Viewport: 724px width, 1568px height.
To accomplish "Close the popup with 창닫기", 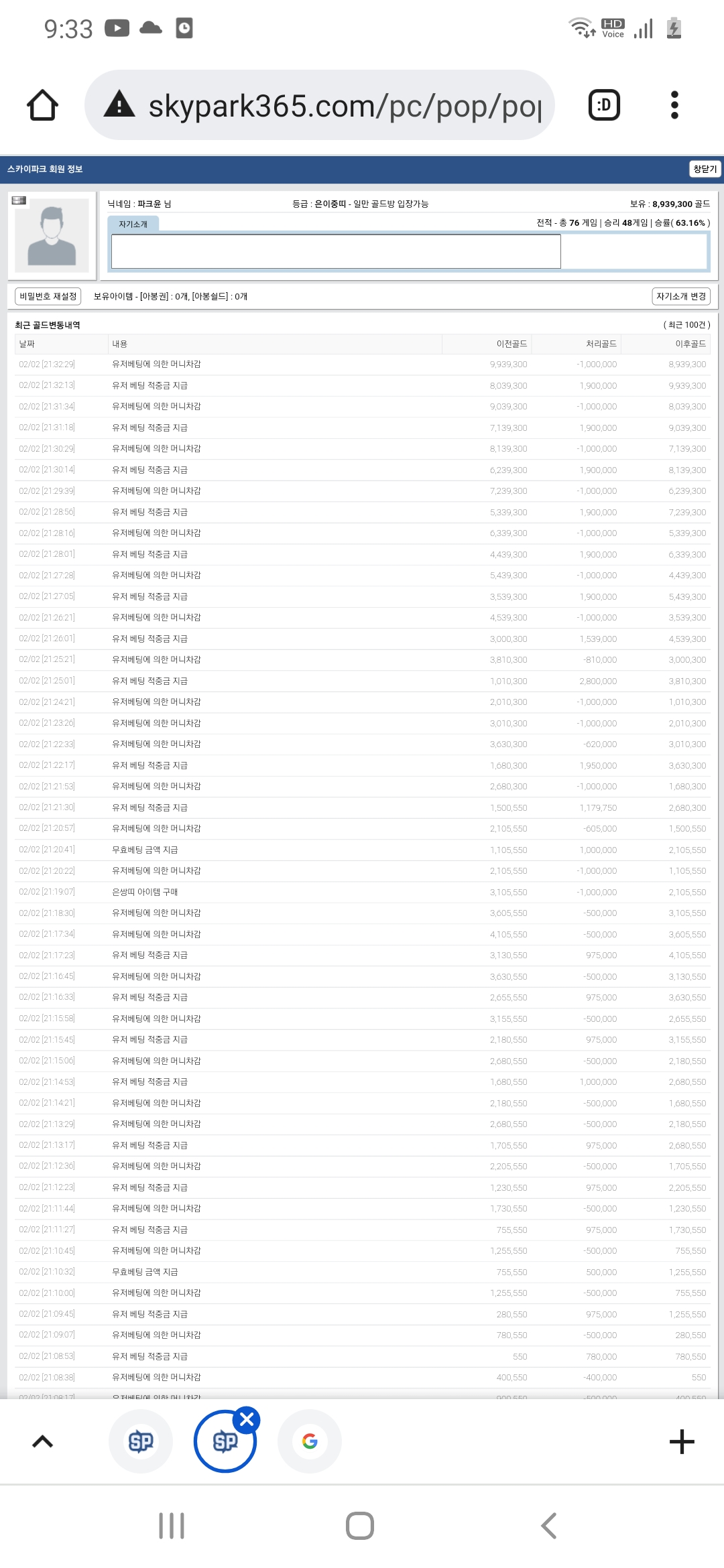I will (705, 169).
